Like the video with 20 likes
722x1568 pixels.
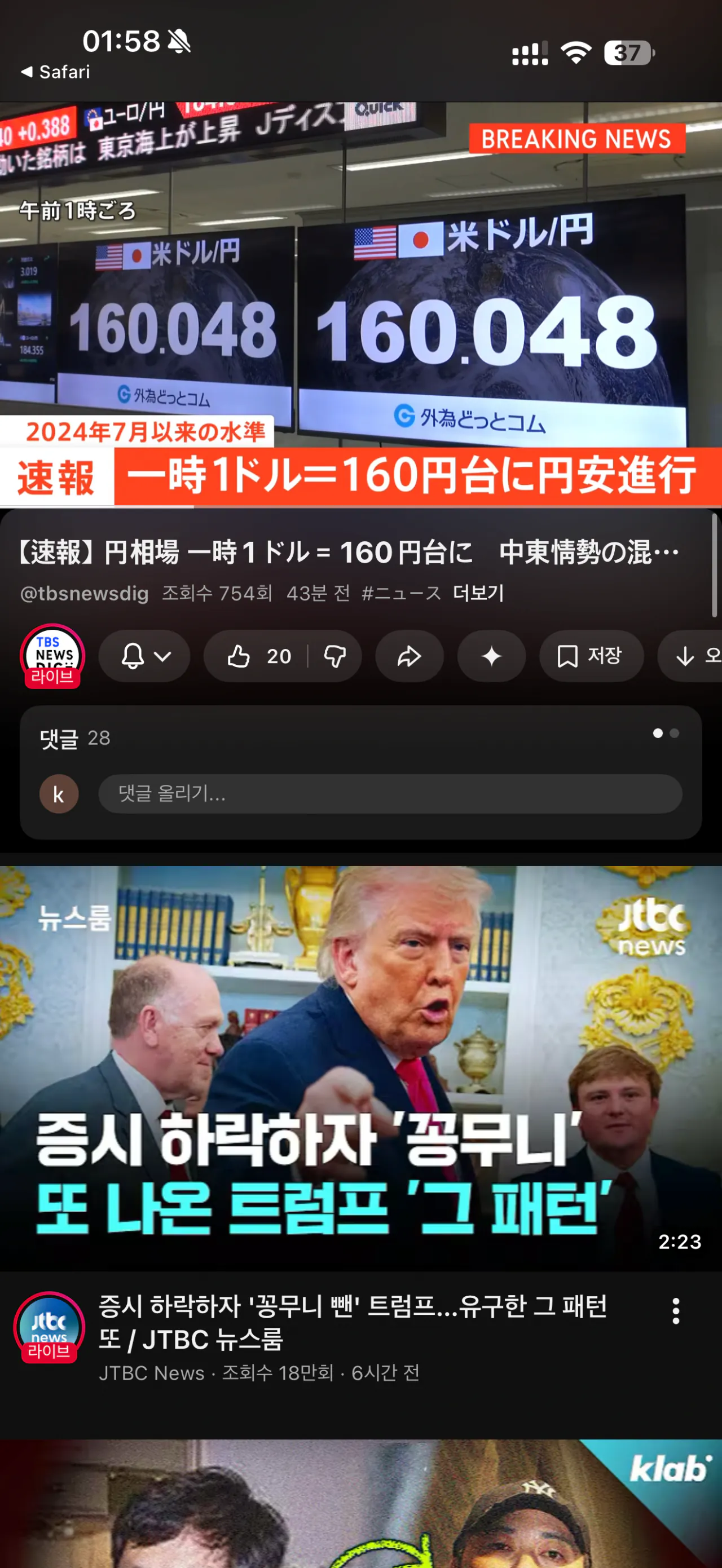(257, 656)
